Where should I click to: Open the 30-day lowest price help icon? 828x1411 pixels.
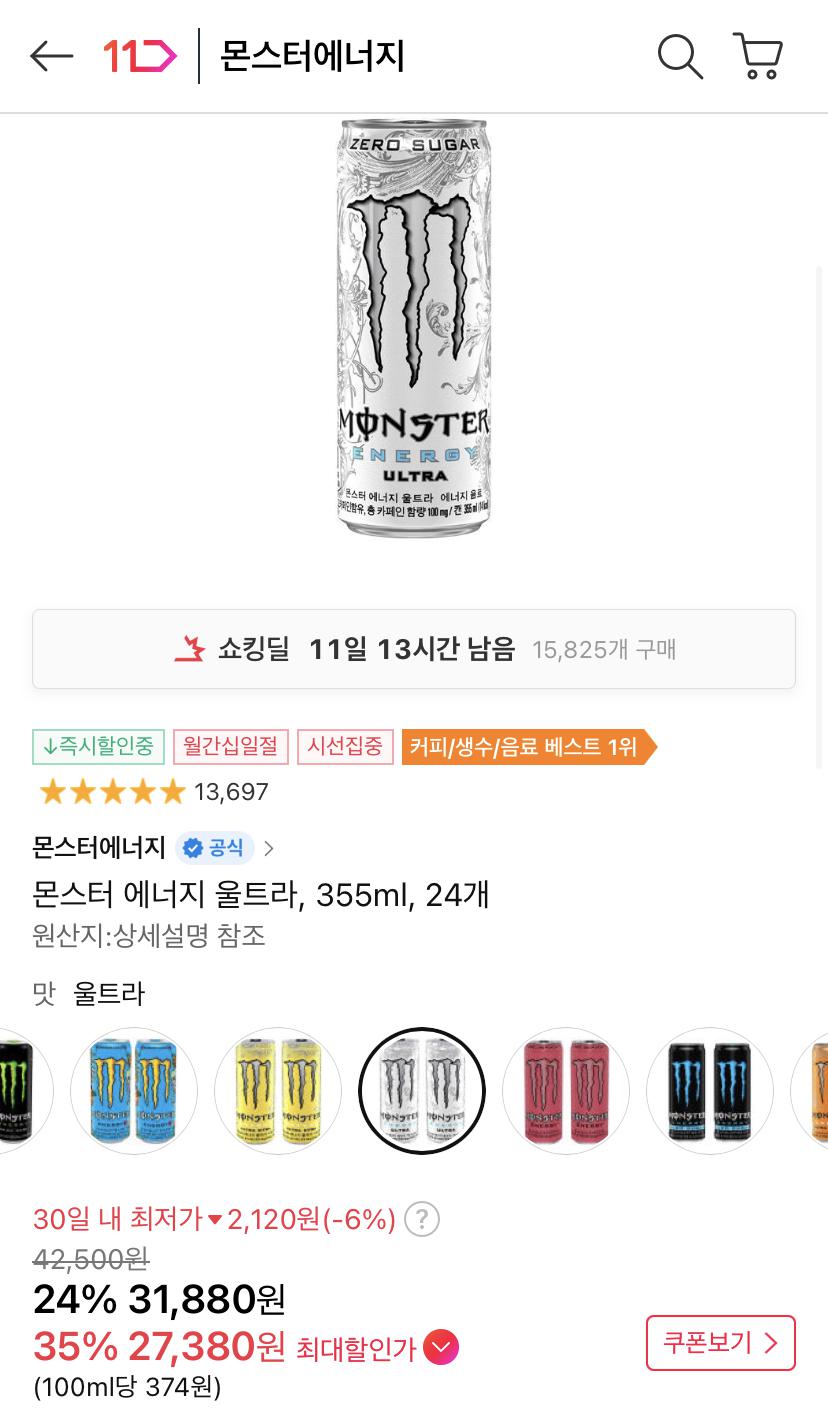click(422, 1220)
